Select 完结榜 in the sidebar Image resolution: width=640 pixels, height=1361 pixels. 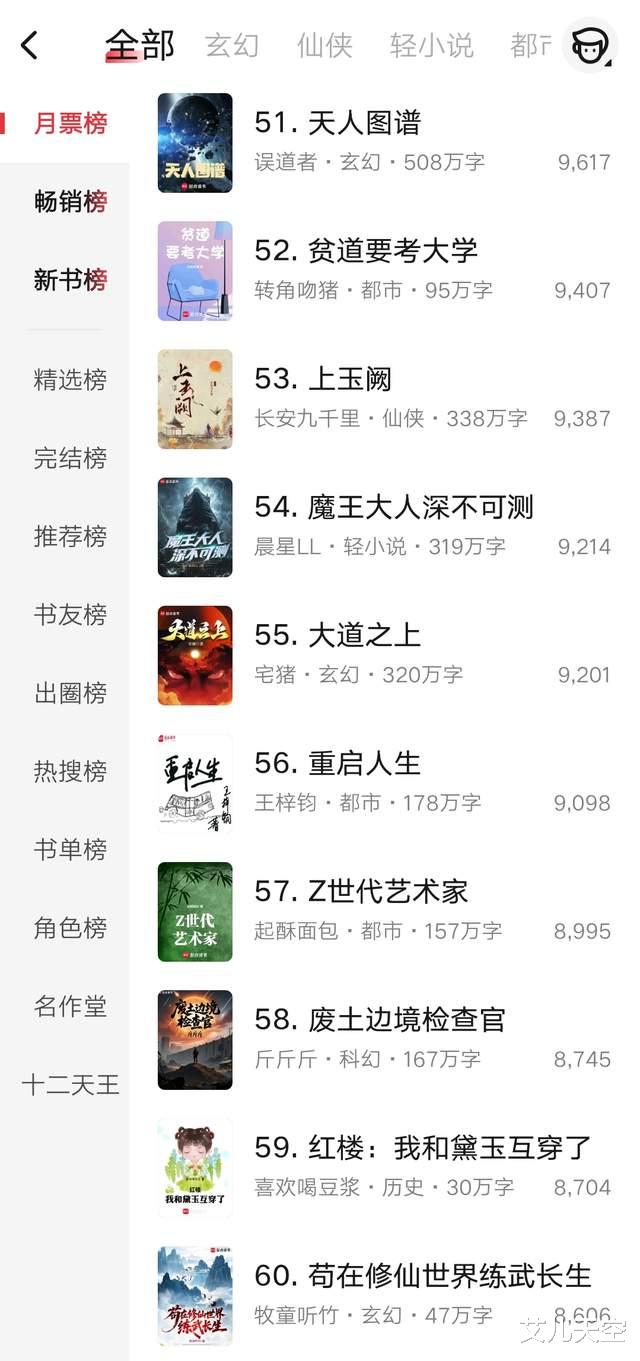pyautogui.click(x=70, y=458)
